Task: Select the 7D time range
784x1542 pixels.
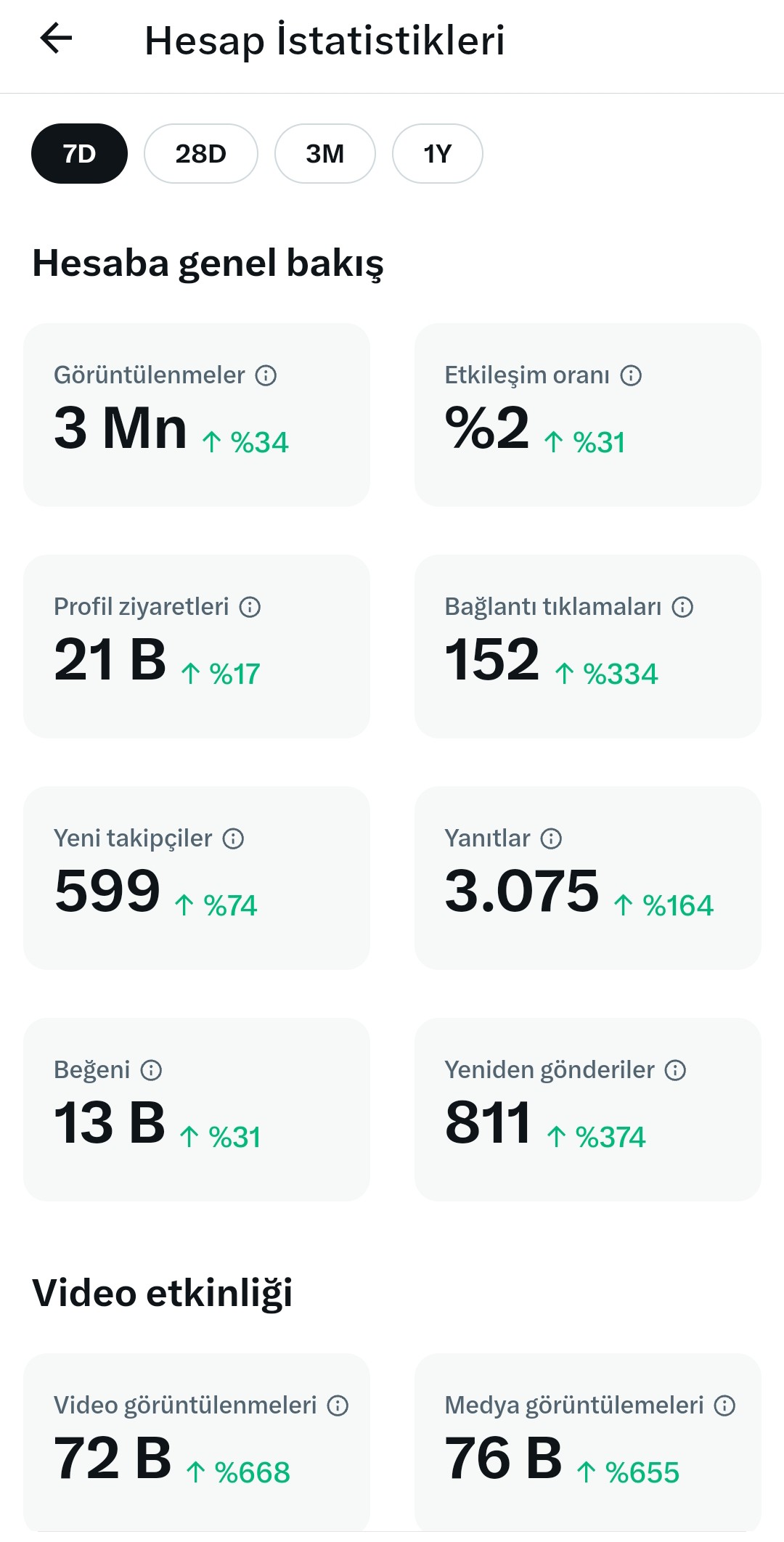Action: [79, 154]
